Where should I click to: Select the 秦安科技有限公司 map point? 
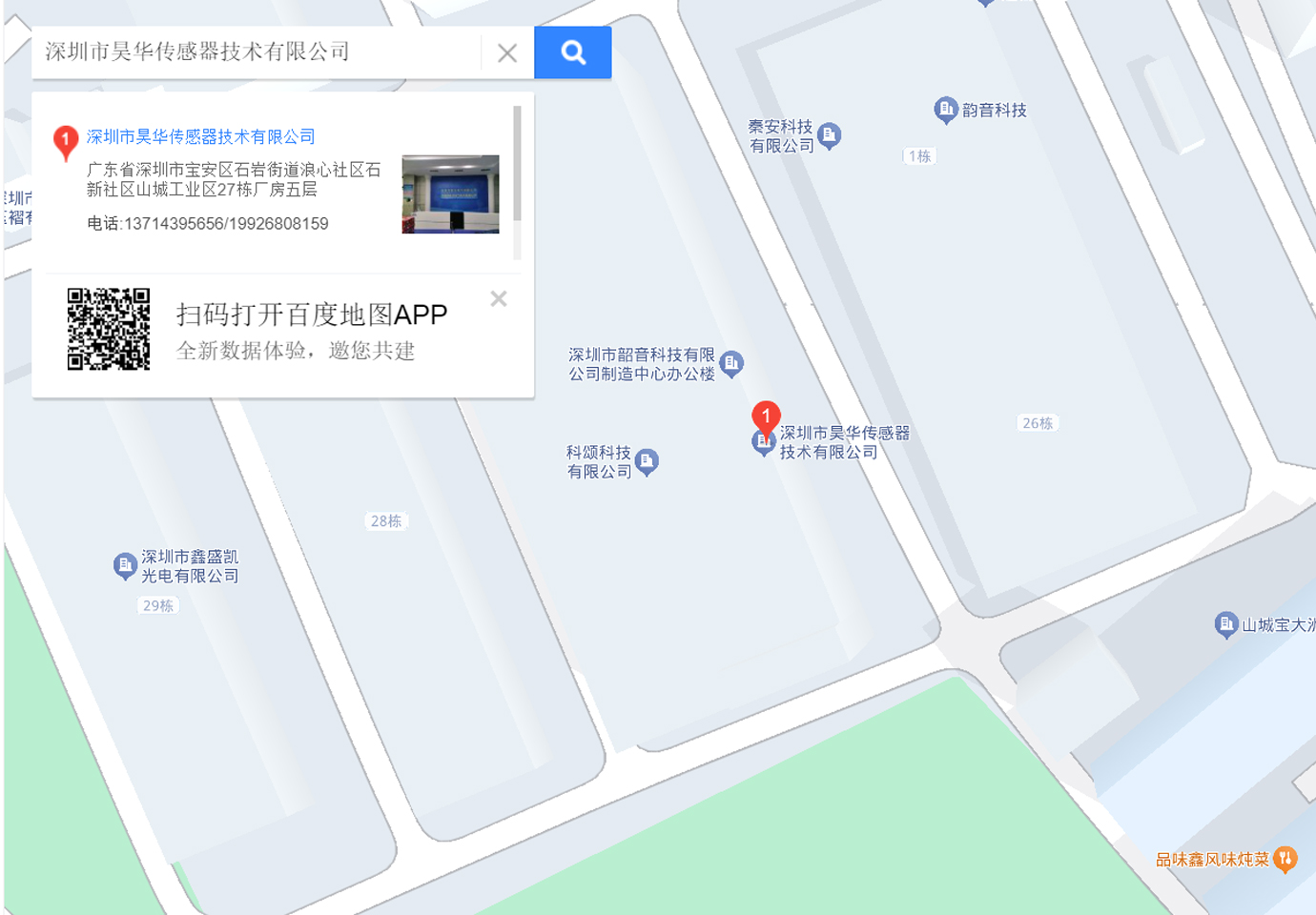[x=830, y=136]
